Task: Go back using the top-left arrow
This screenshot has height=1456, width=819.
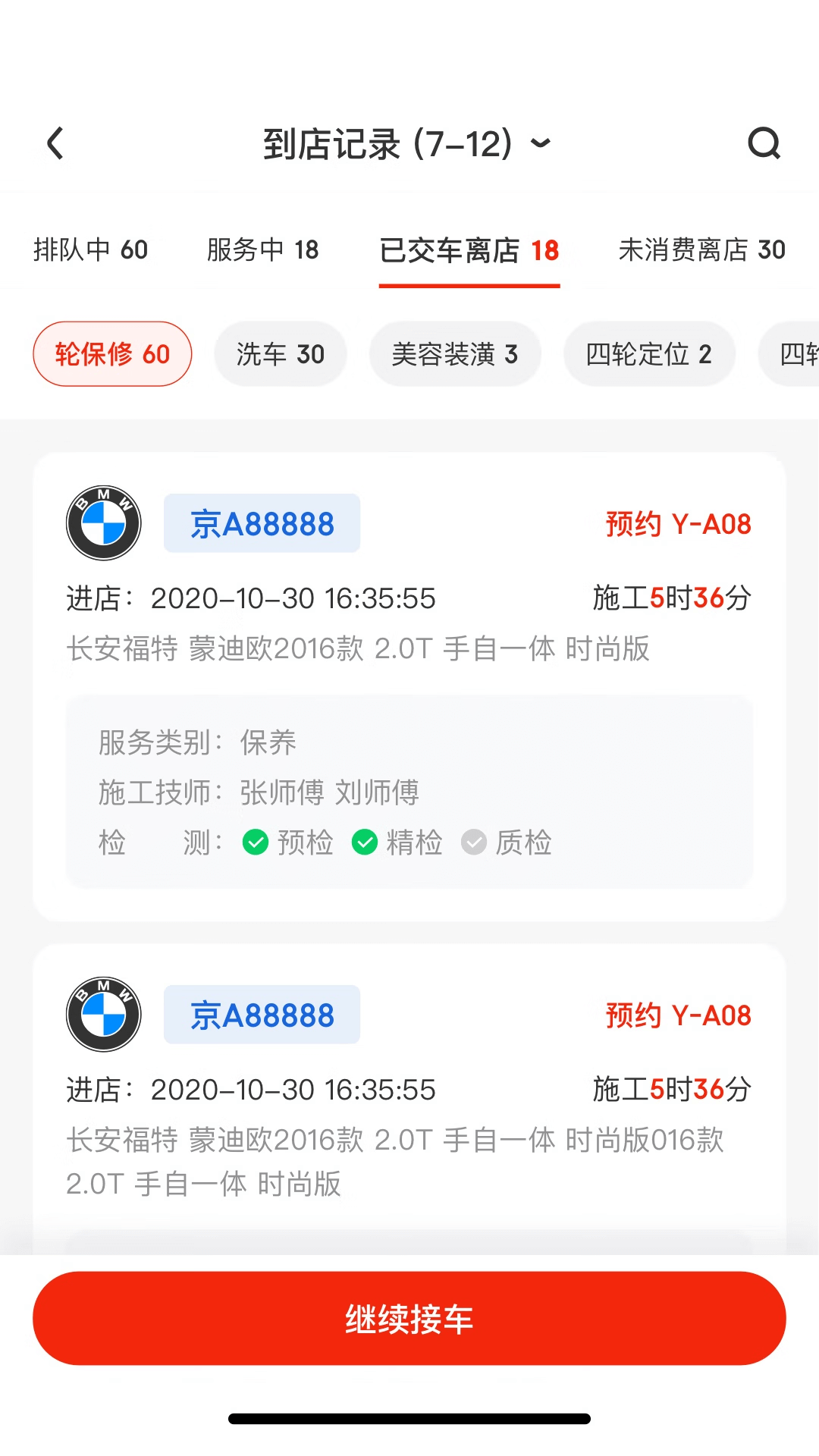Action: coord(55,143)
